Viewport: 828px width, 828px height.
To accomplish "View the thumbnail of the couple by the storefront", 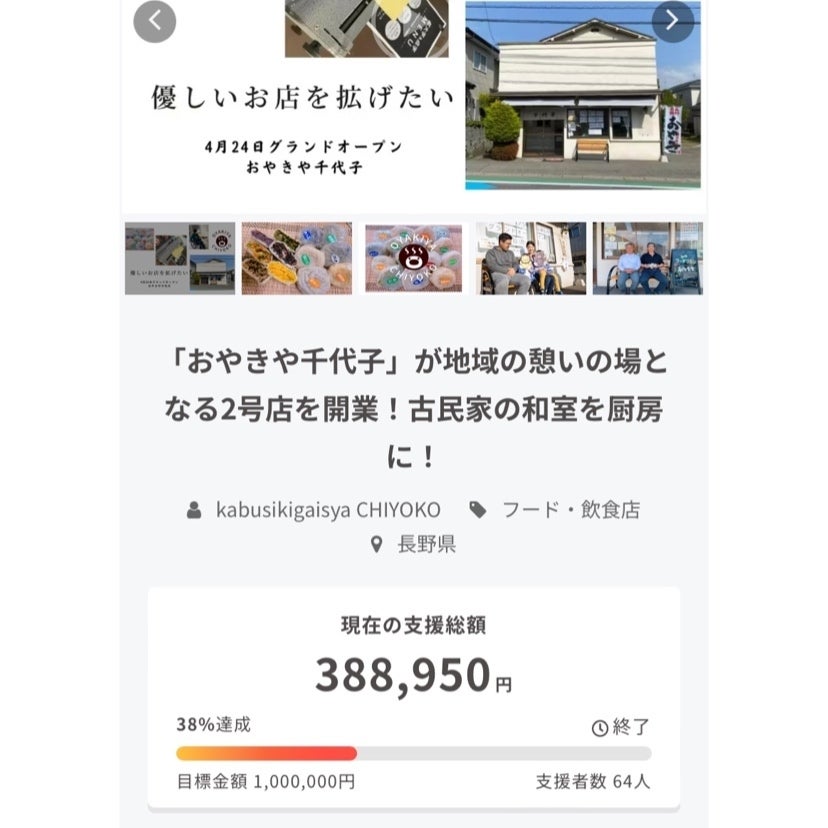I will tap(530, 258).
